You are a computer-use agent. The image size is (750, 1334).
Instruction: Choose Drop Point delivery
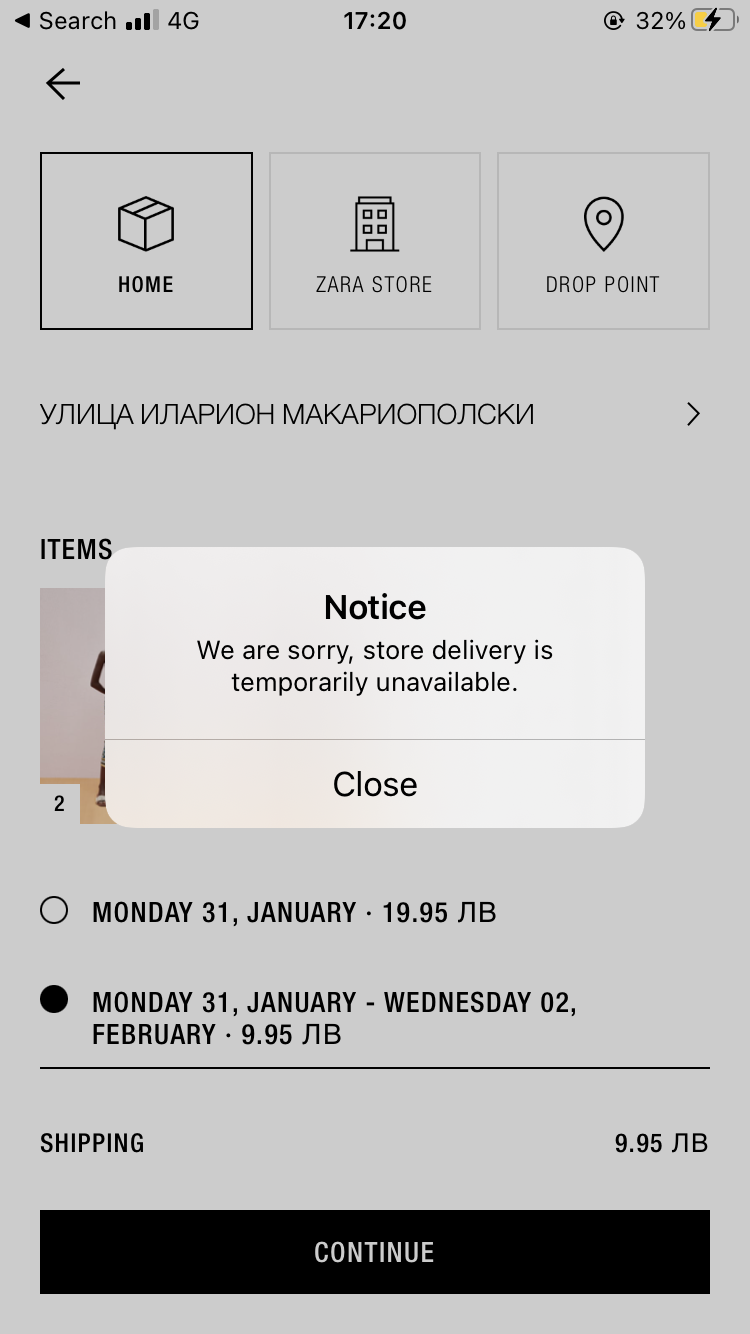(x=603, y=241)
